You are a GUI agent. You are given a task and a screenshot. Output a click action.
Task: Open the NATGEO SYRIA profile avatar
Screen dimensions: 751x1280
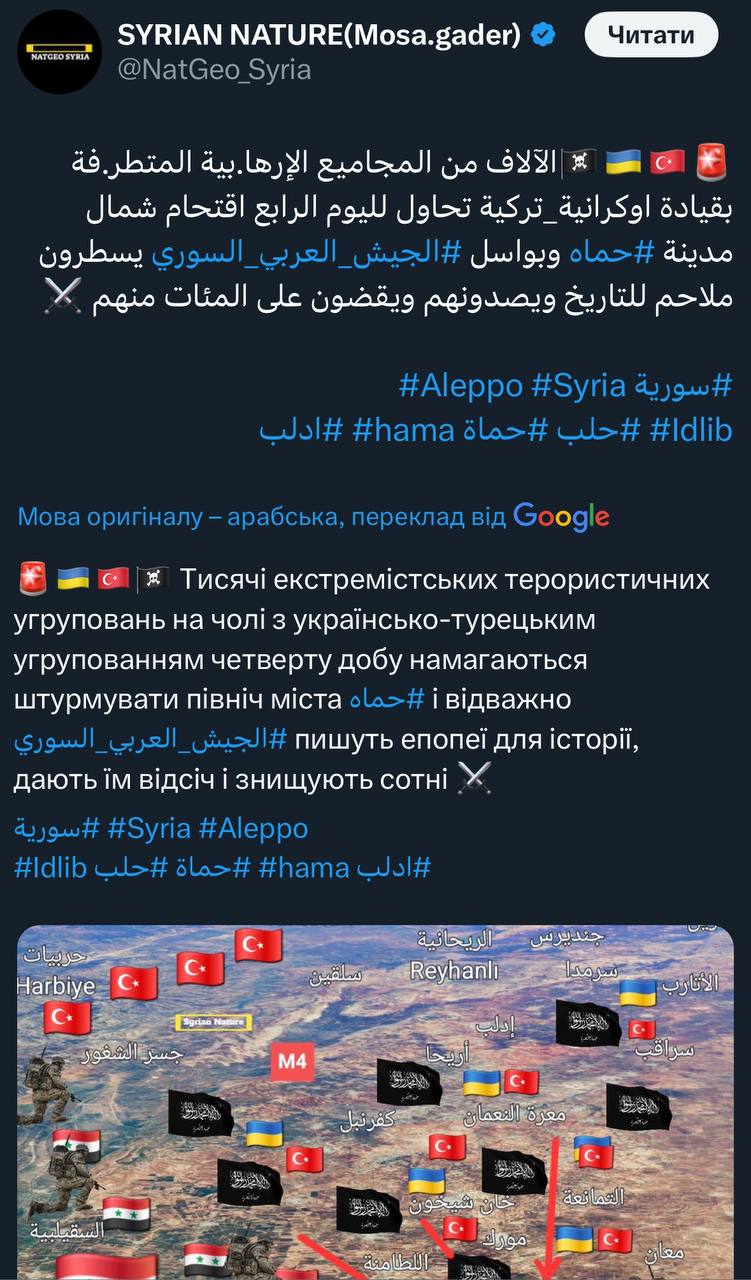click(x=60, y=52)
